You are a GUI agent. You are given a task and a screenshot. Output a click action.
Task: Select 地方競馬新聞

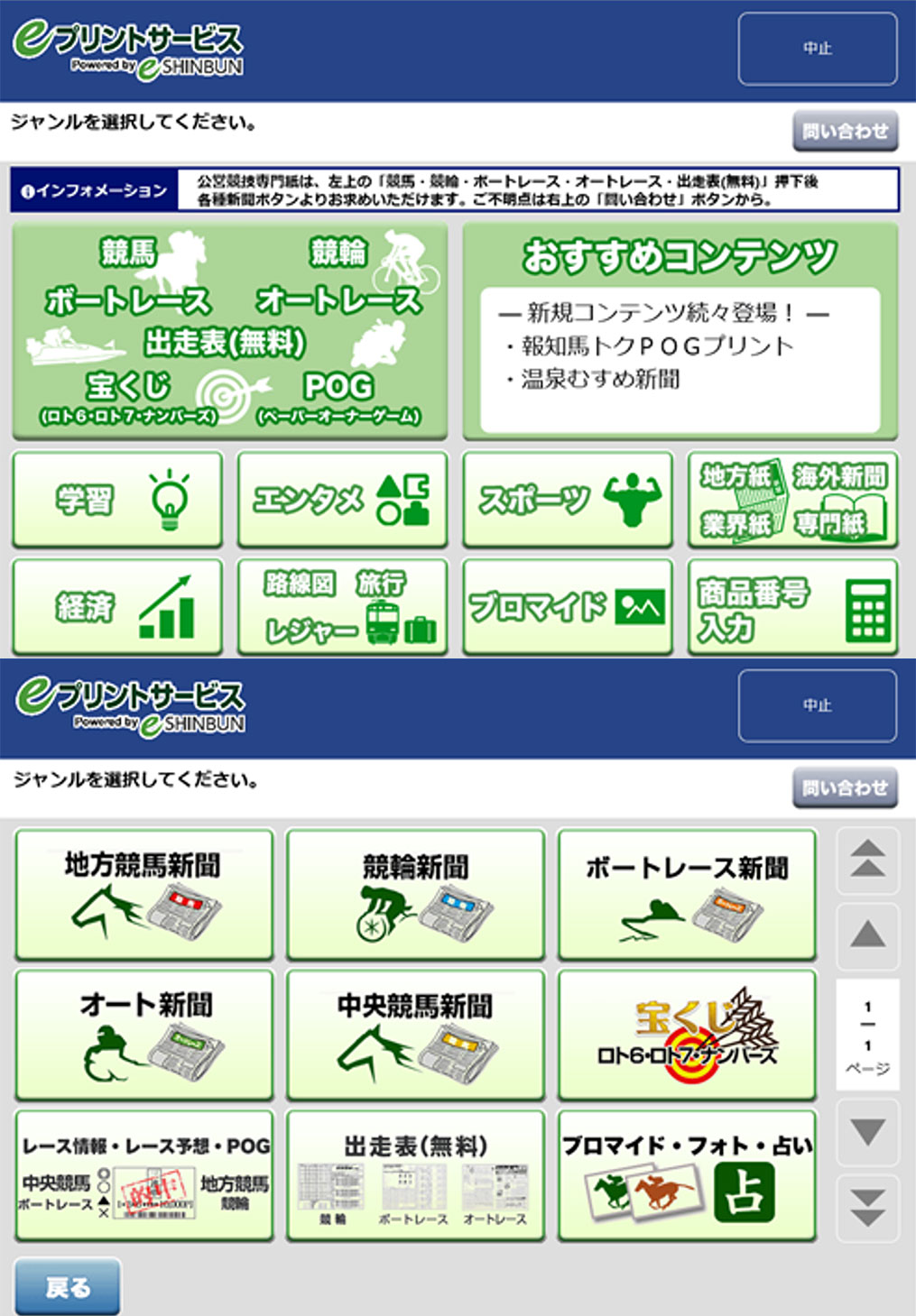(x=143, y=894)
